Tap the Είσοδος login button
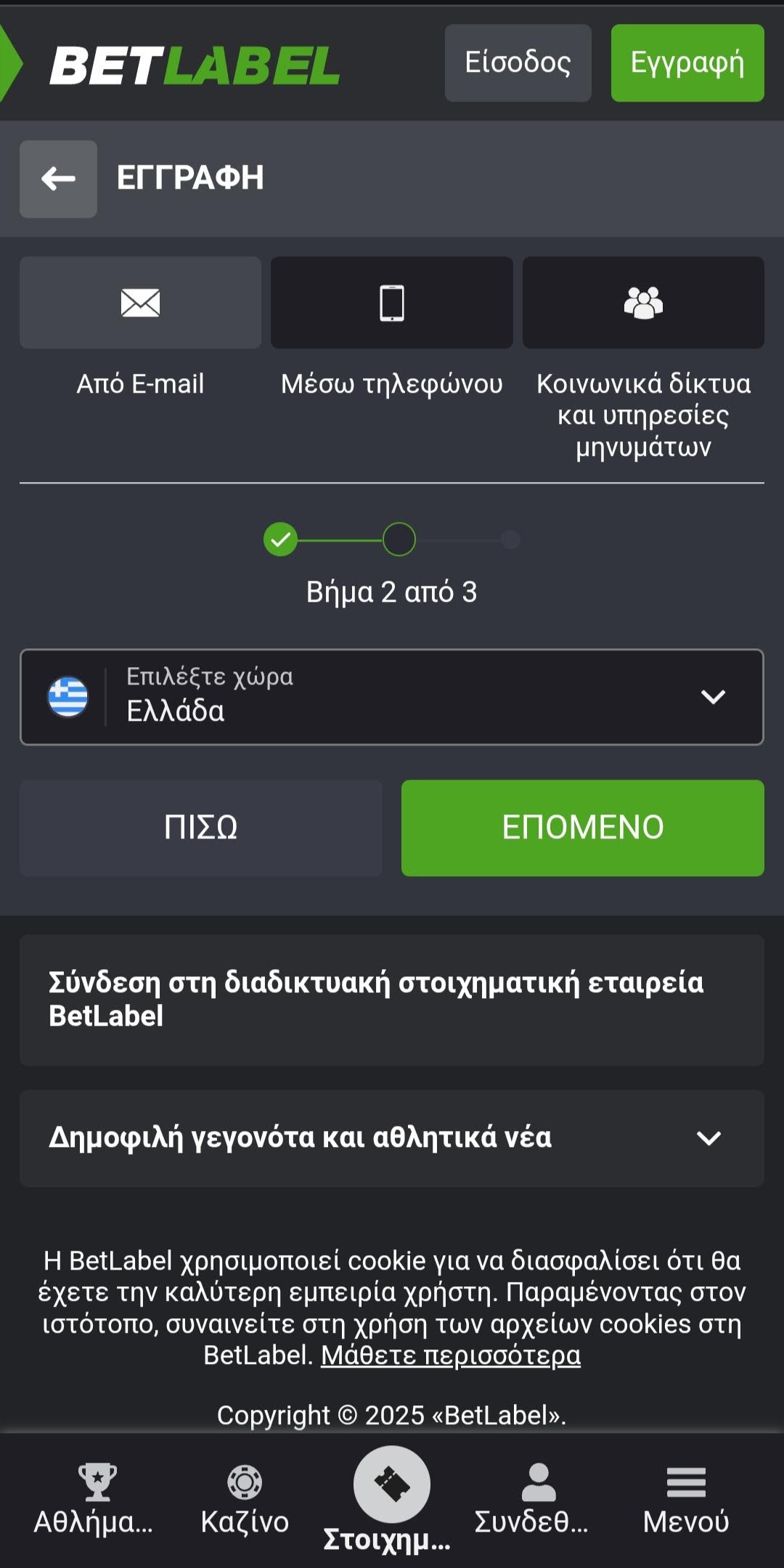The width and height of the screenshot is (784, 1568). pos(518,63)
